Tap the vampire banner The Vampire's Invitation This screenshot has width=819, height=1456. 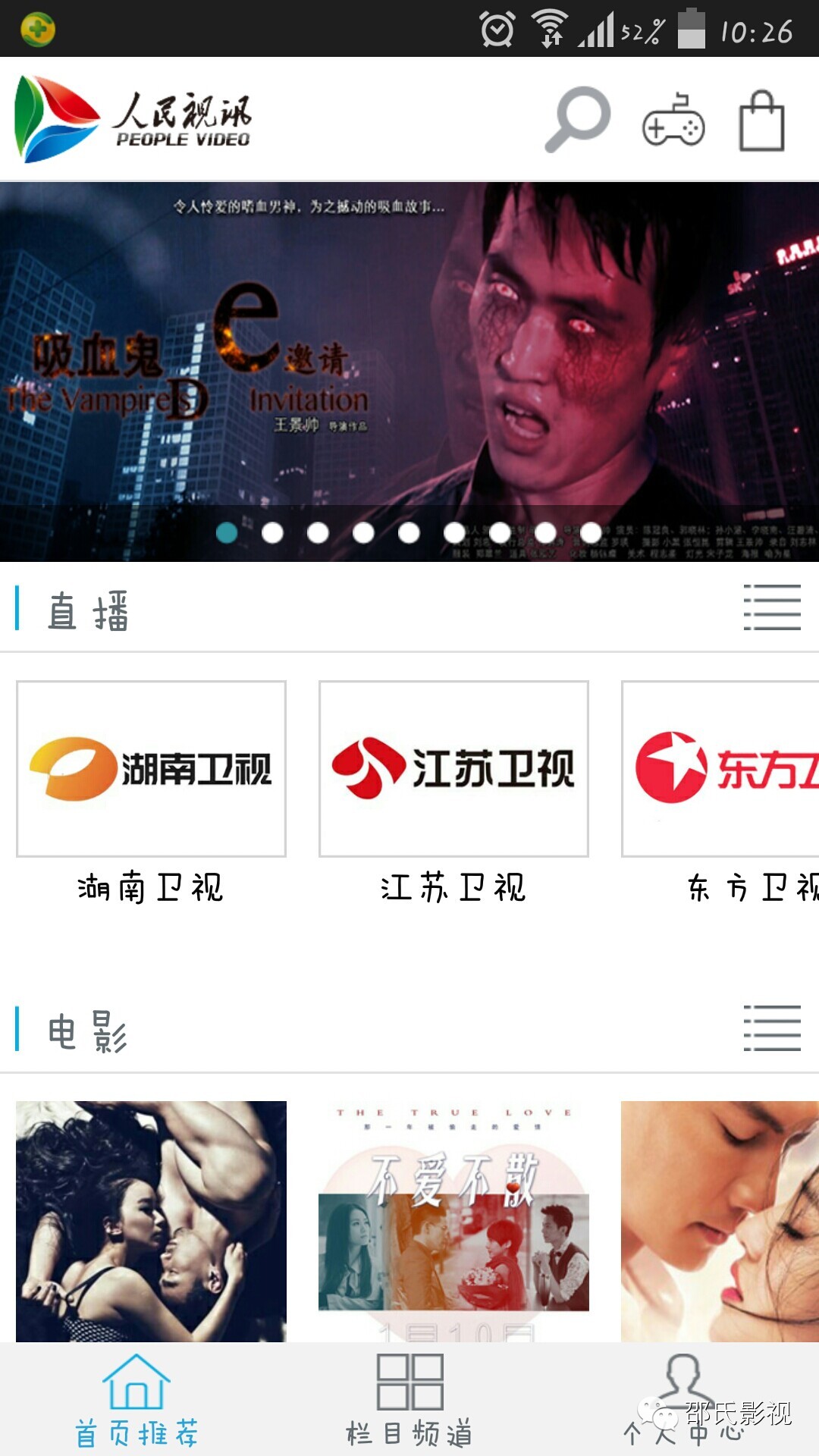409,356
